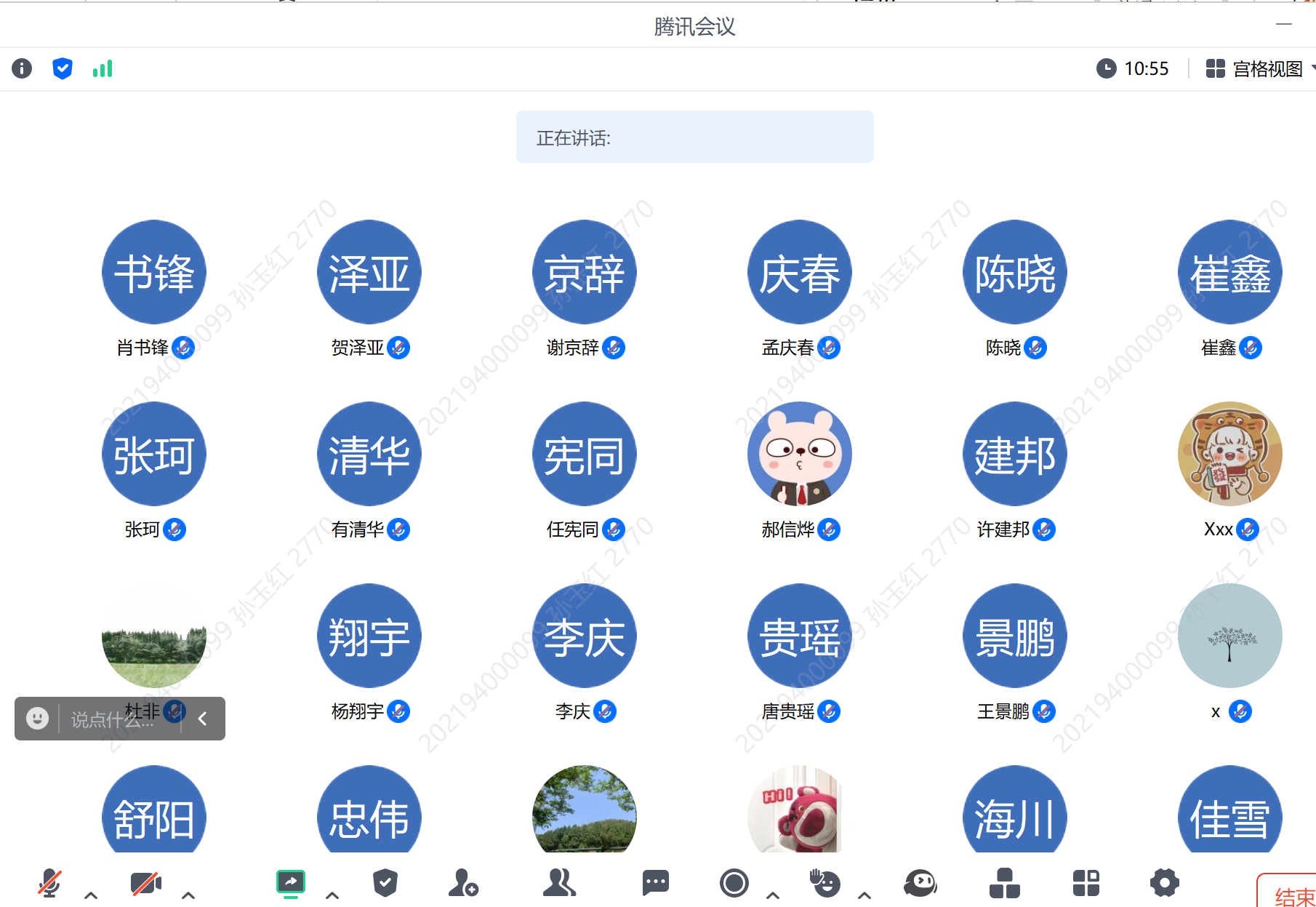Start screen sharing

[x=291, y=883]
